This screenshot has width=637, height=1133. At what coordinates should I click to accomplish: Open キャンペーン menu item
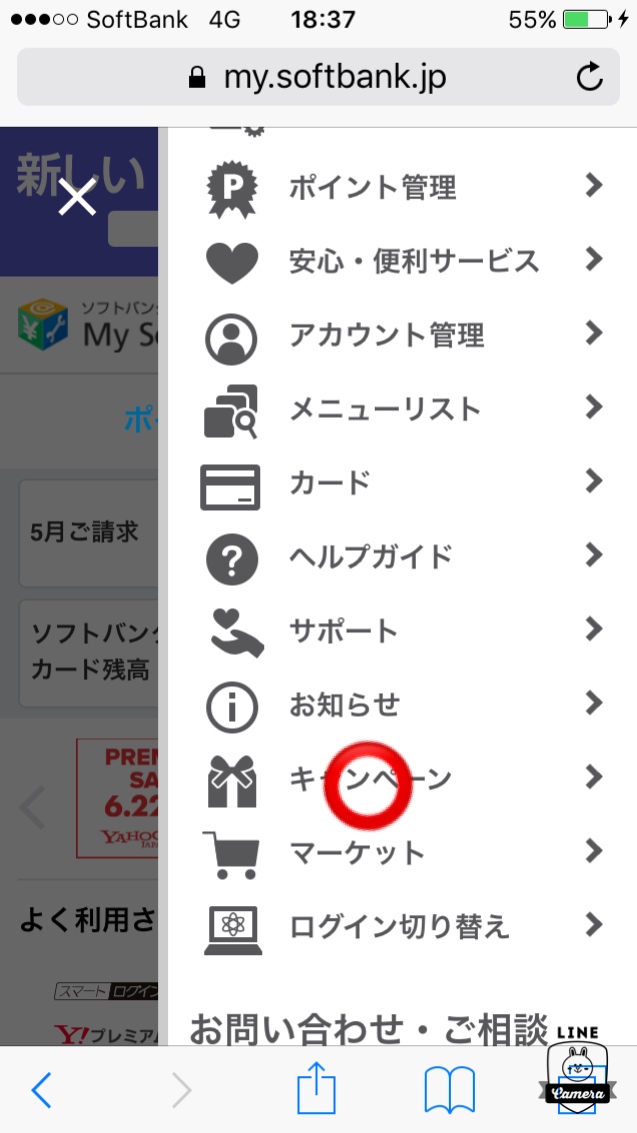pyautogui.click(x=400, y=778)
